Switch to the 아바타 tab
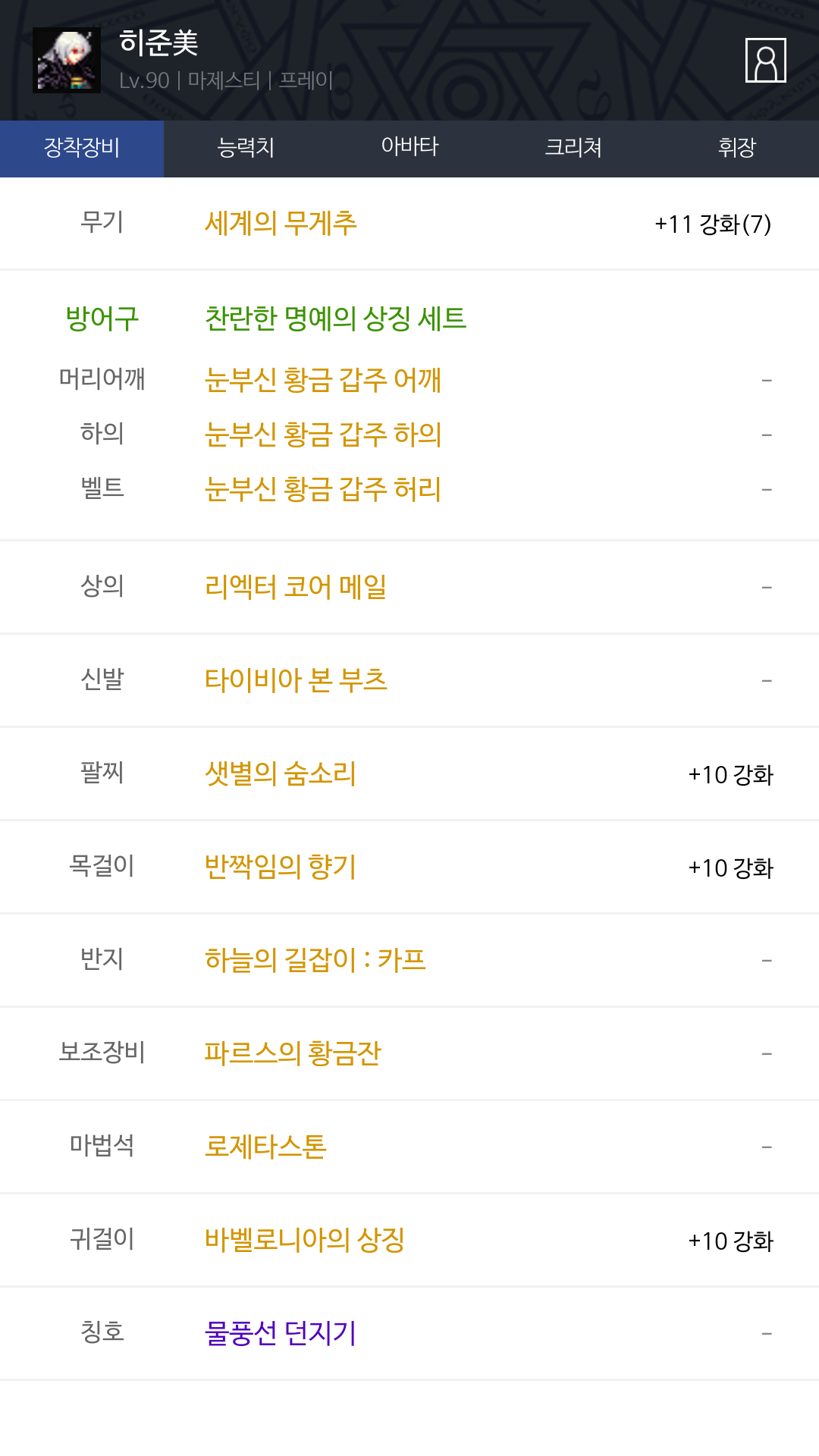819x1456 pixels. pos(409,148)
